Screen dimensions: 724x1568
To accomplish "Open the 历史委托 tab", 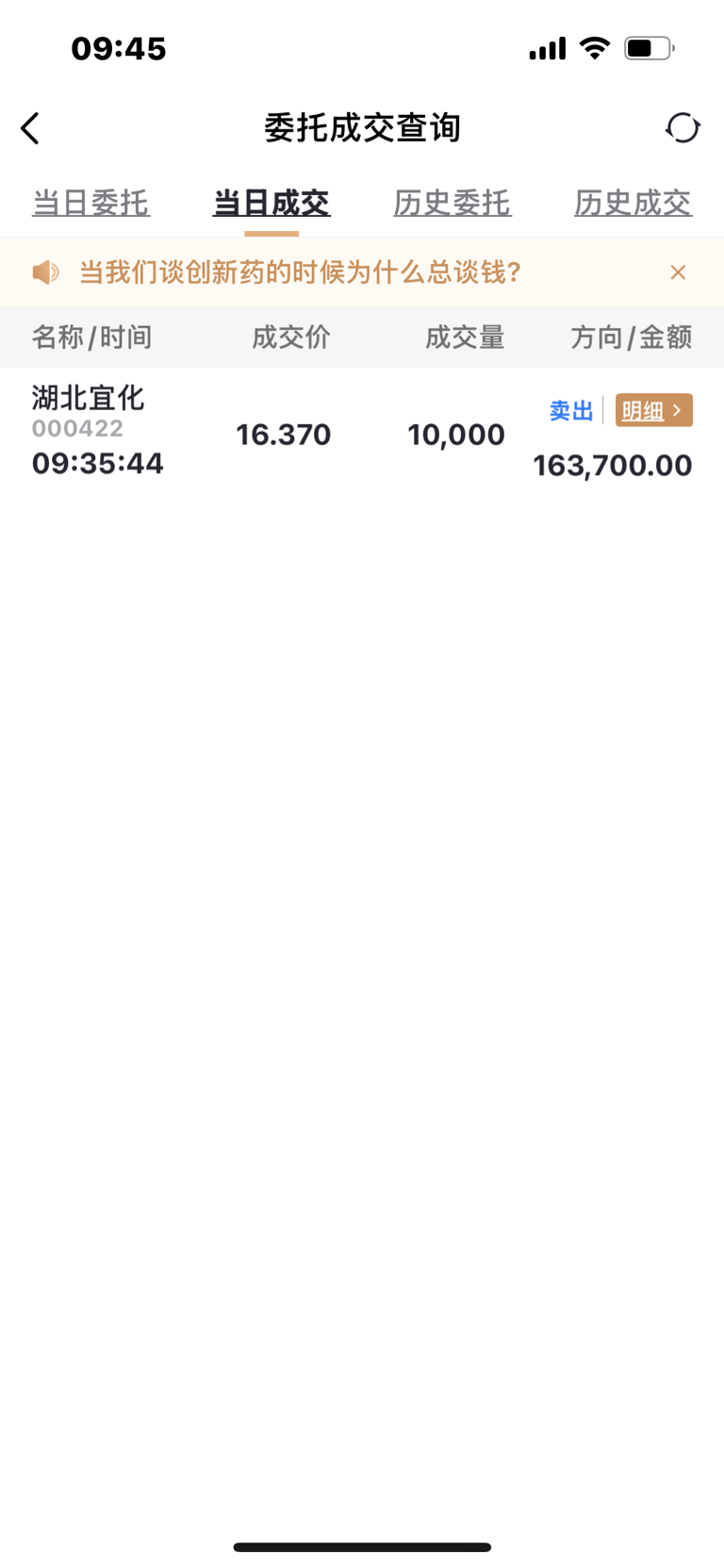I will click(x=452, y=203).
